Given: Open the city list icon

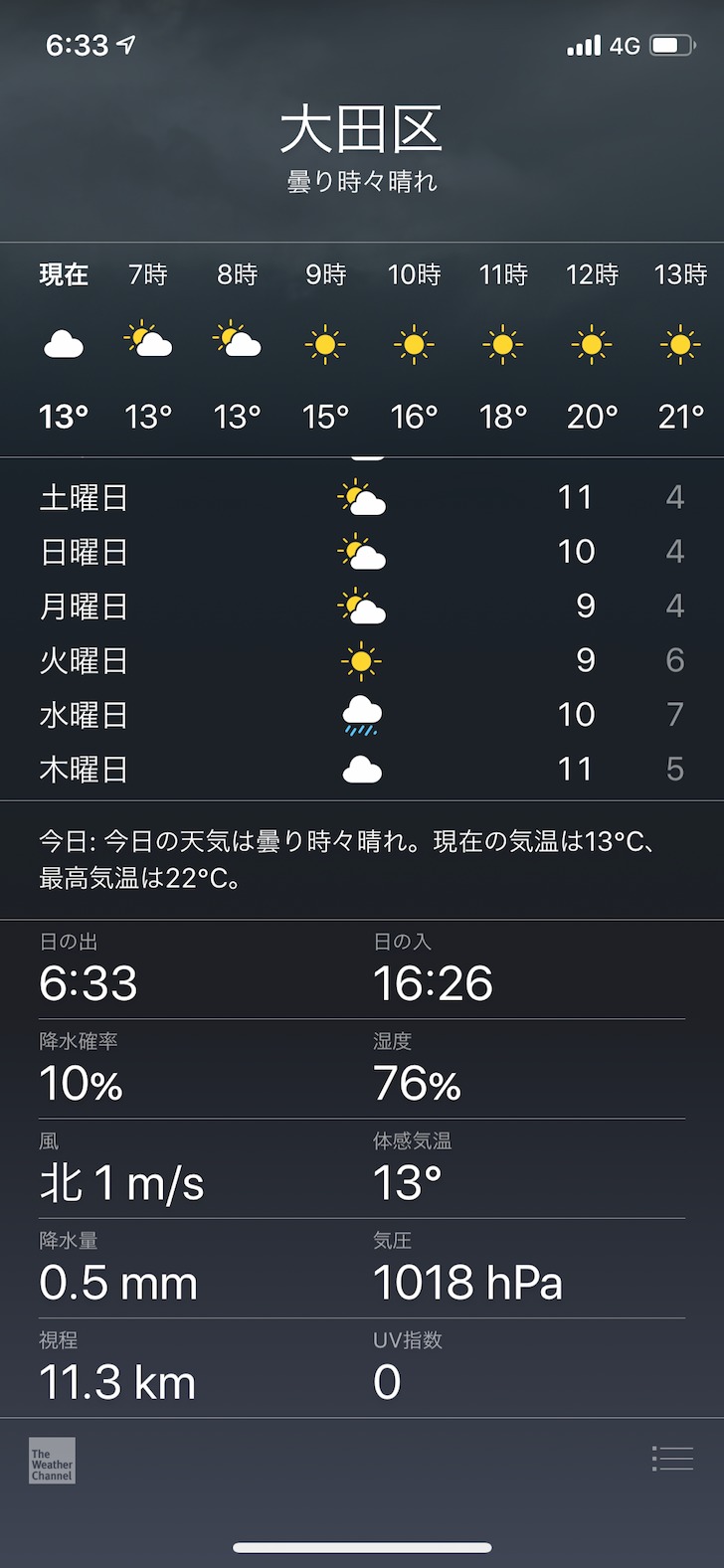Looking at the screenshot, I should pos(672,1459).
